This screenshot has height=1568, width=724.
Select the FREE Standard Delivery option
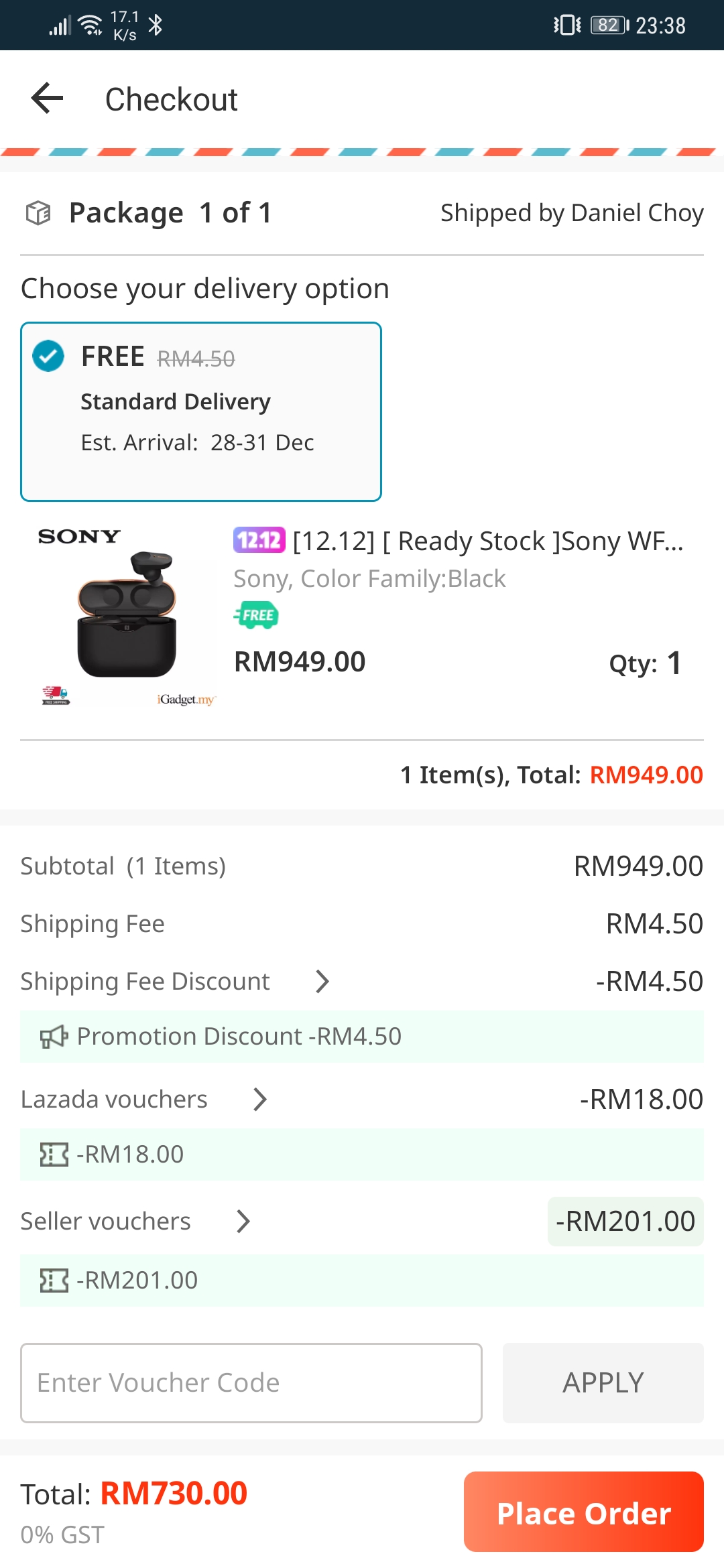(x=201, y=411)
